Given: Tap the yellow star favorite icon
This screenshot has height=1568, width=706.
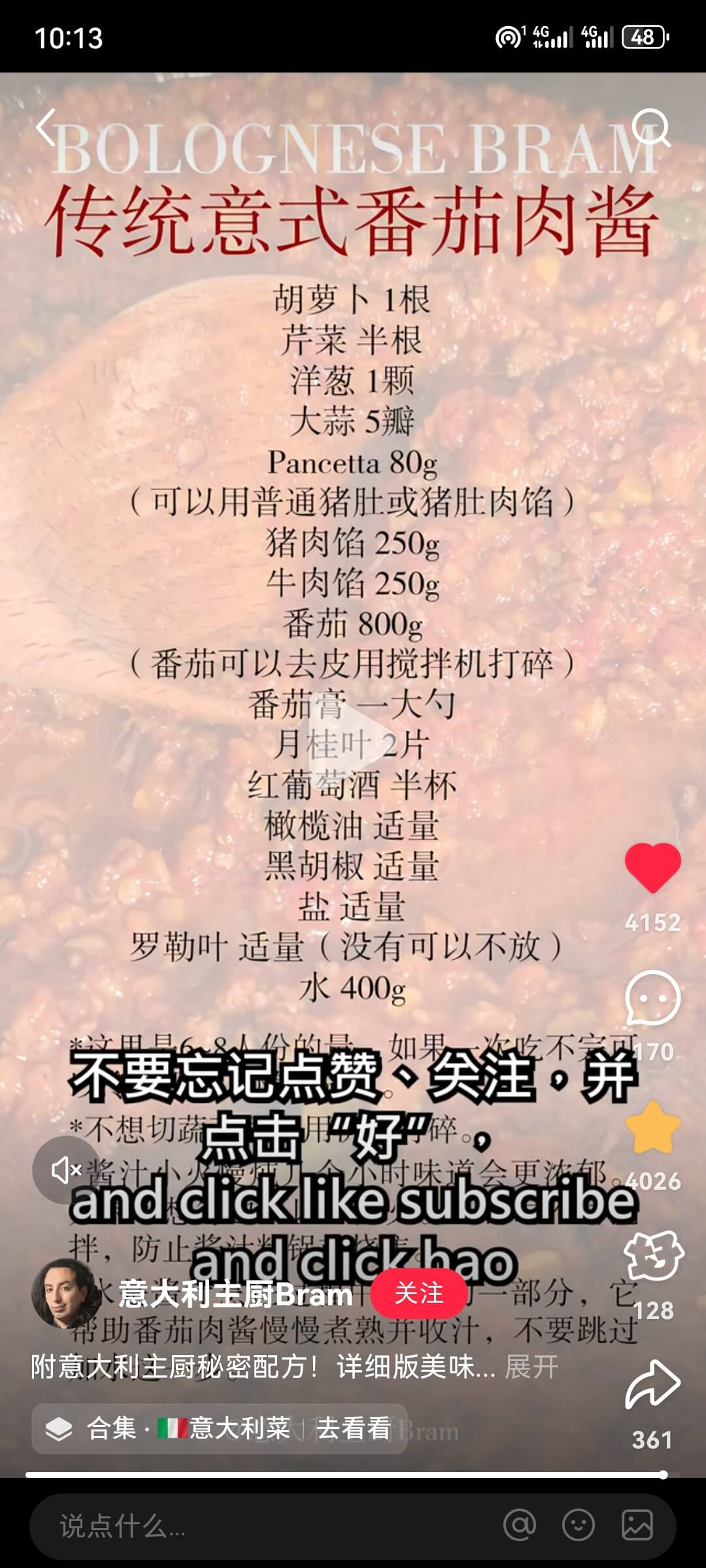Looking at the screenshot, I should (652, 1128).
